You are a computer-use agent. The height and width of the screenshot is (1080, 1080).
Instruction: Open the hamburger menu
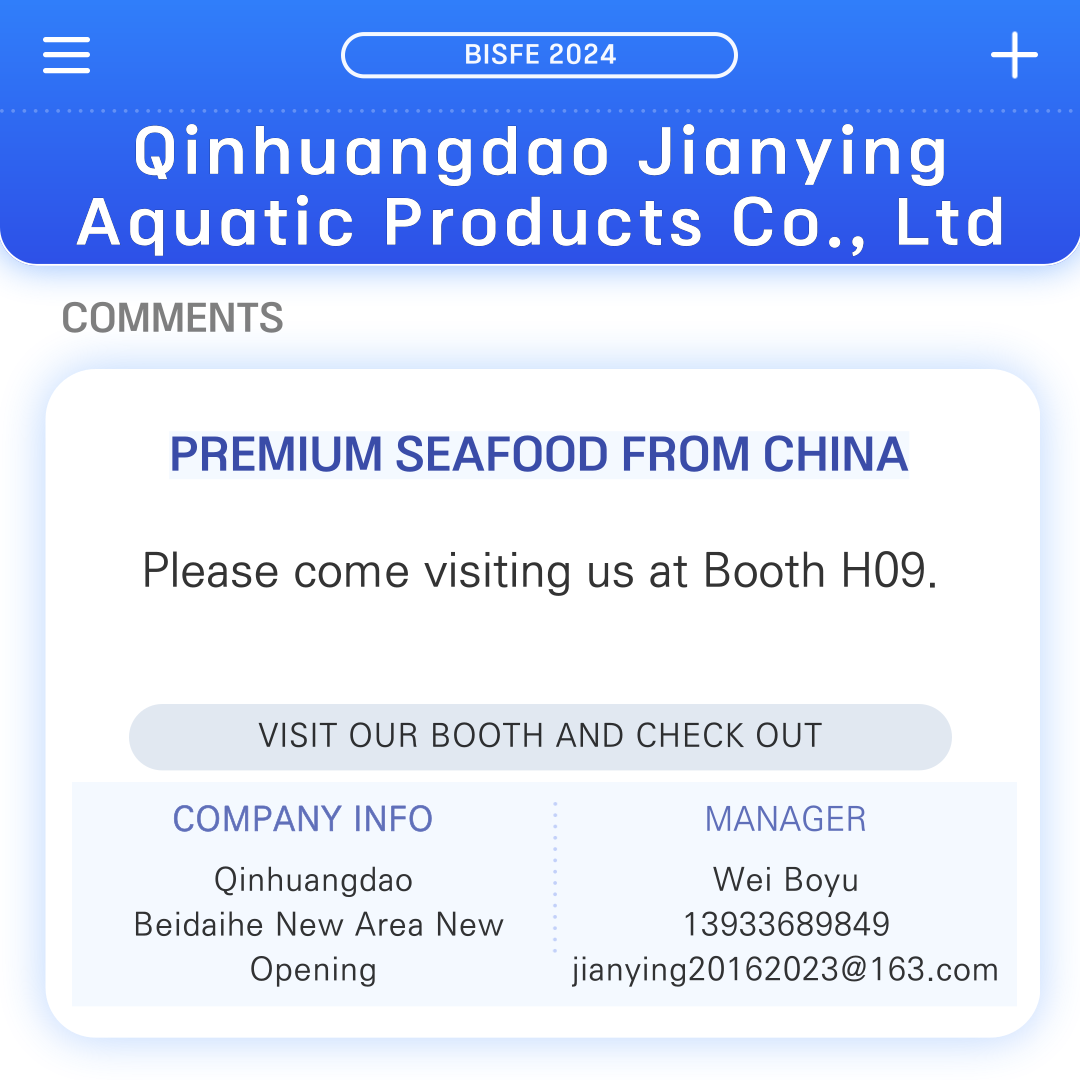pyautogui.click(x=66, y=55)
